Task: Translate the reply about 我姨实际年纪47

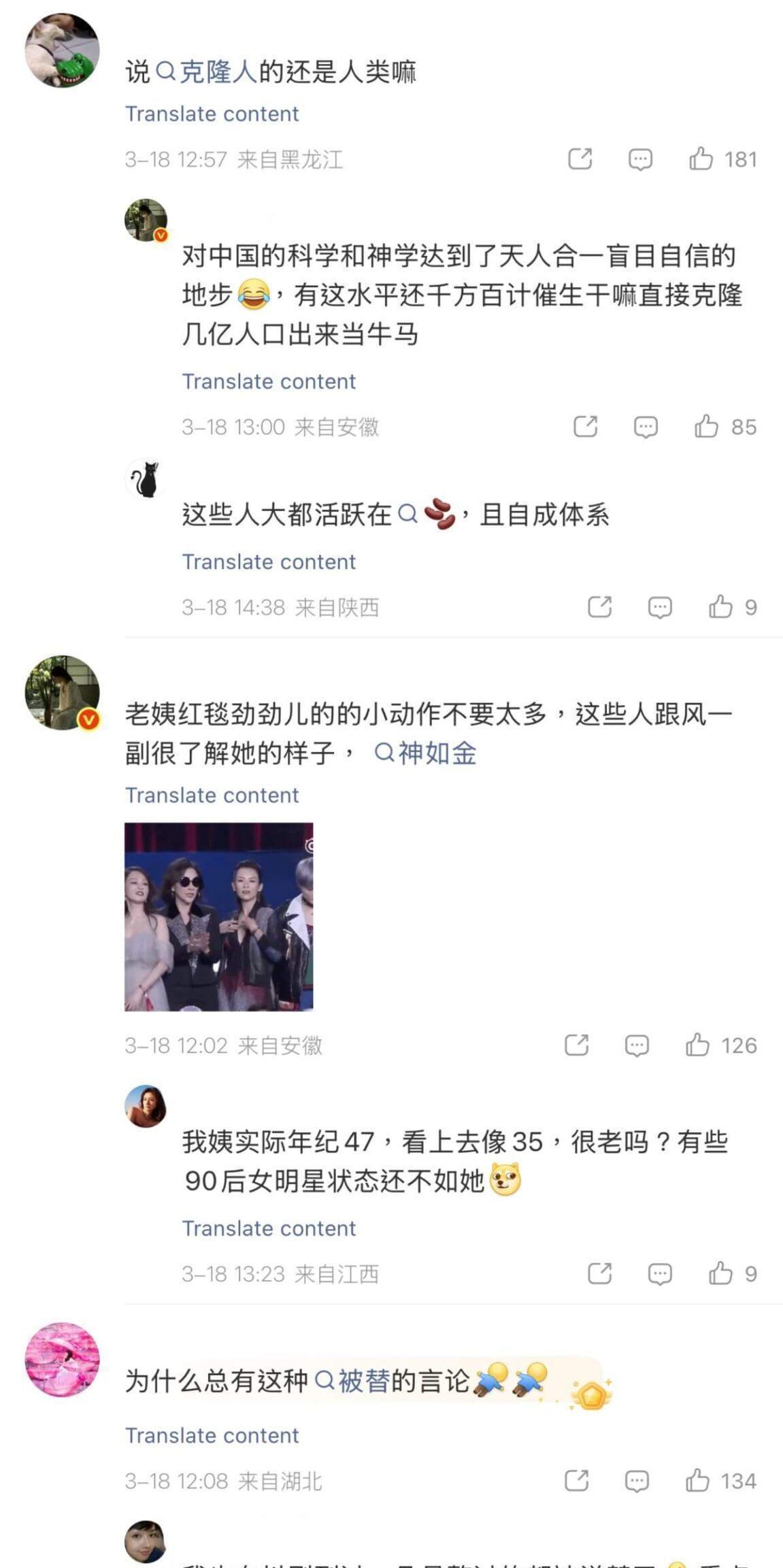Action: pos(269,1228)
